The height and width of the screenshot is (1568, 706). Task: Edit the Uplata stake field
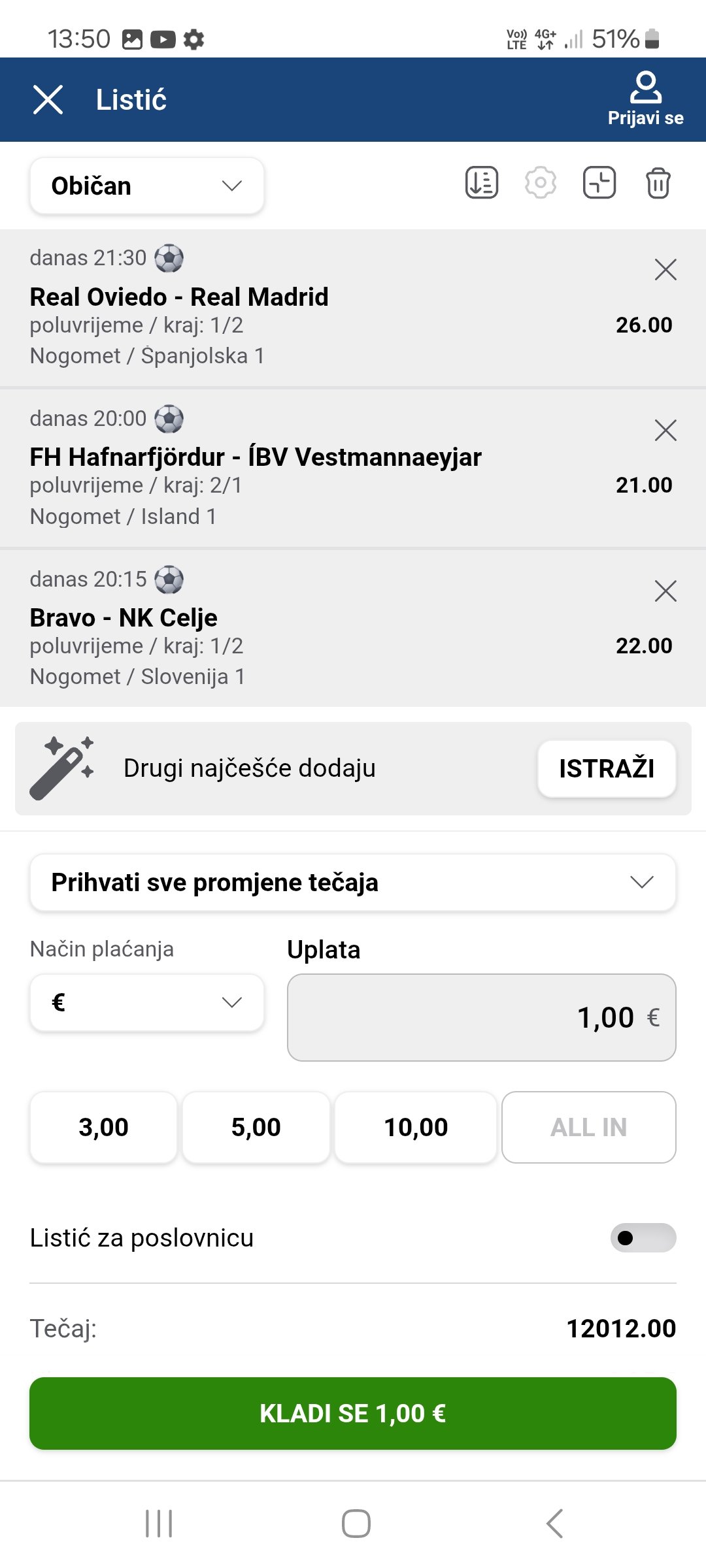pos(482,1017)
